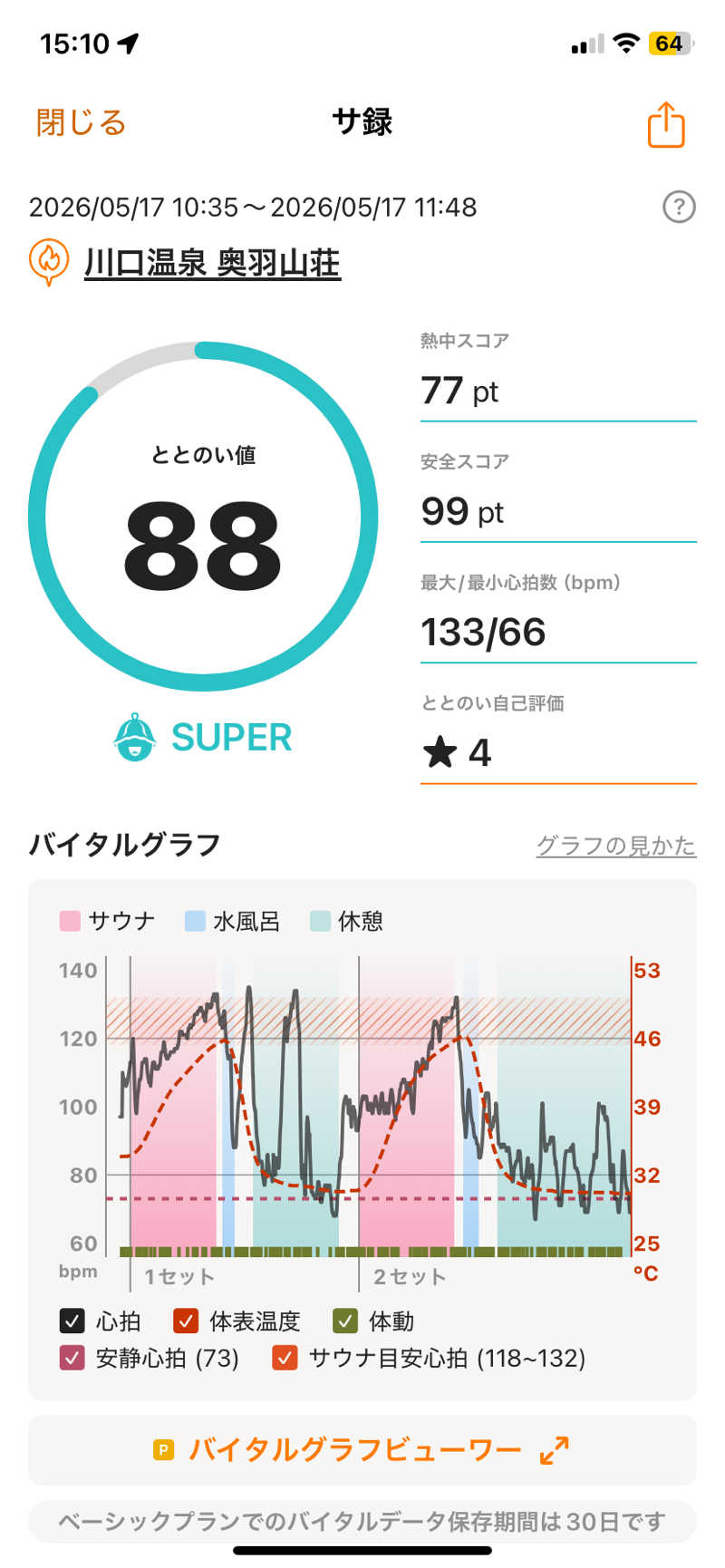Open the 川口温泉 奥羽山荘 facility link
725x1568 pixels.
coord(212,263)
